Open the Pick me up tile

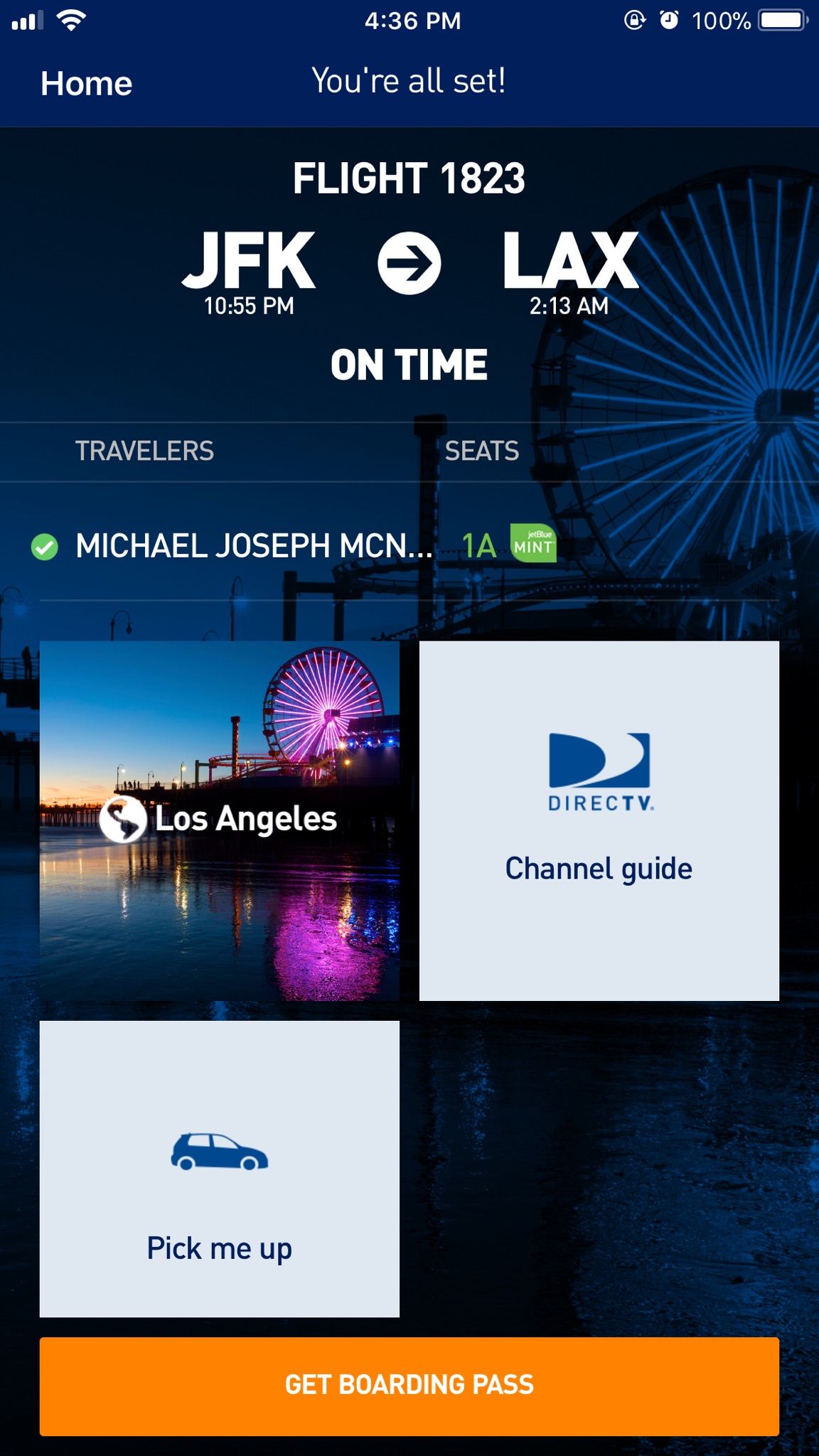point(220,1169)
